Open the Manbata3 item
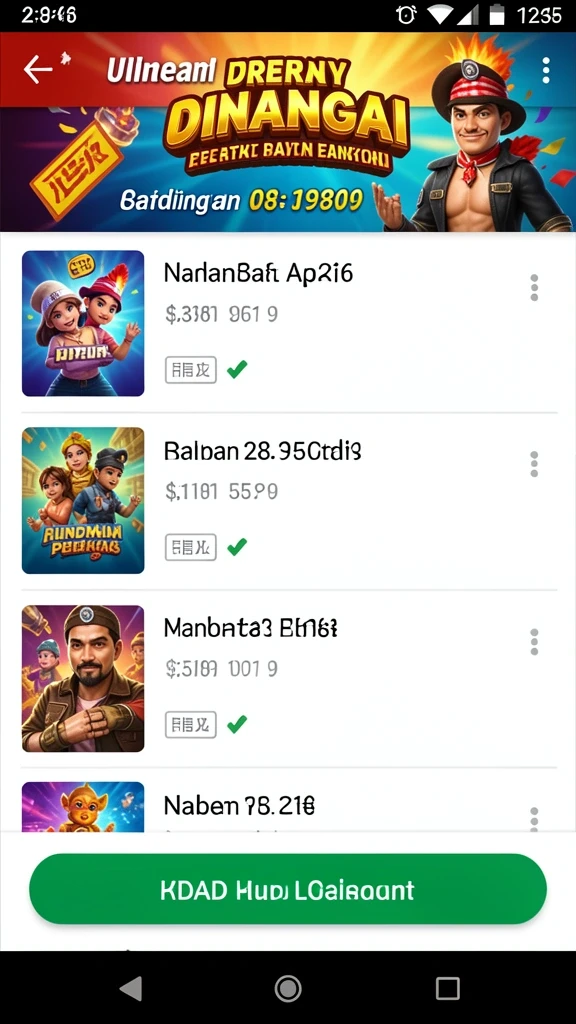 tap(289, 678)
